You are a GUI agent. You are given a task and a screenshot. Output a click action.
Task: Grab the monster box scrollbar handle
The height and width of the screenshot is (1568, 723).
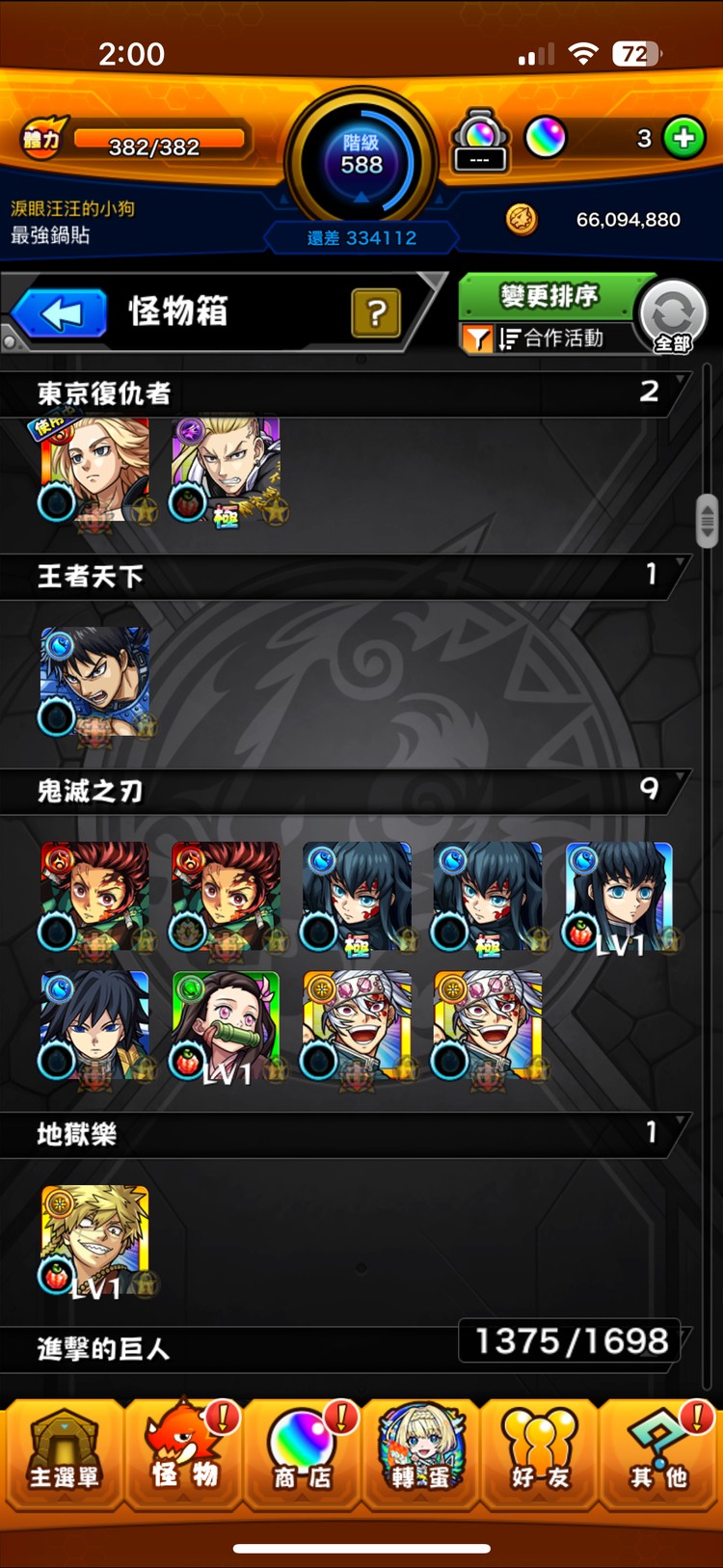click(x=708, y=521)
